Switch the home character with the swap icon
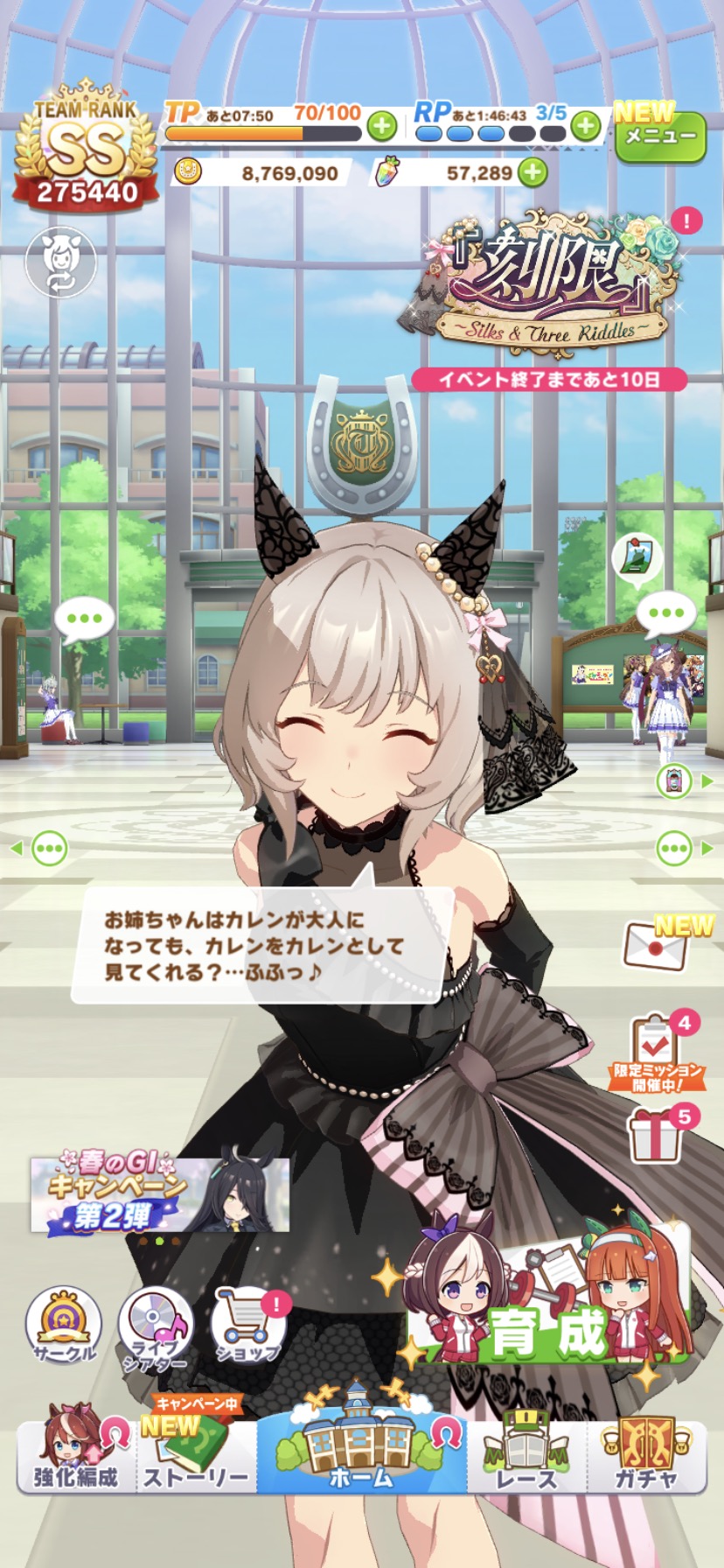The image size is (724, 1568). 61,261
